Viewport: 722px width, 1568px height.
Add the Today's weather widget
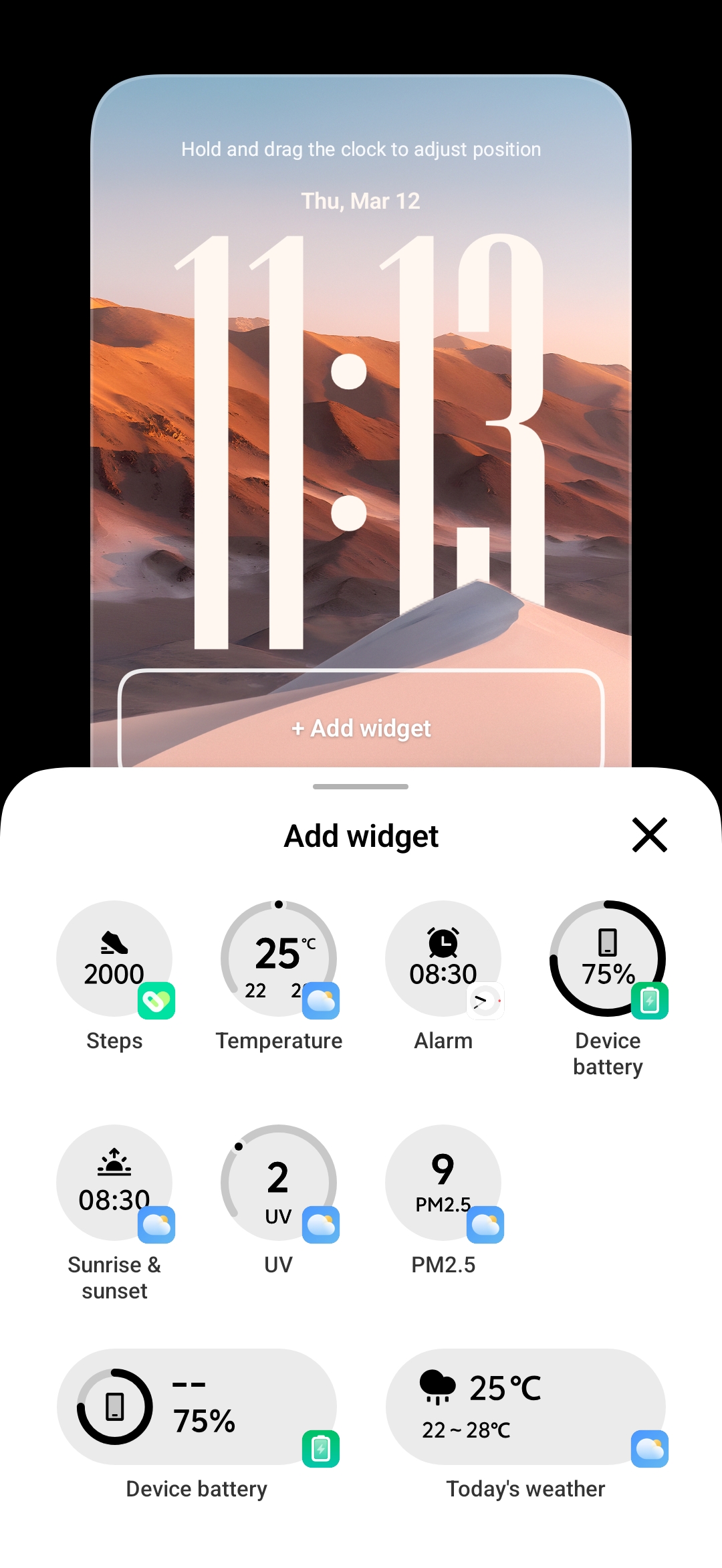tap(525, 1407)
